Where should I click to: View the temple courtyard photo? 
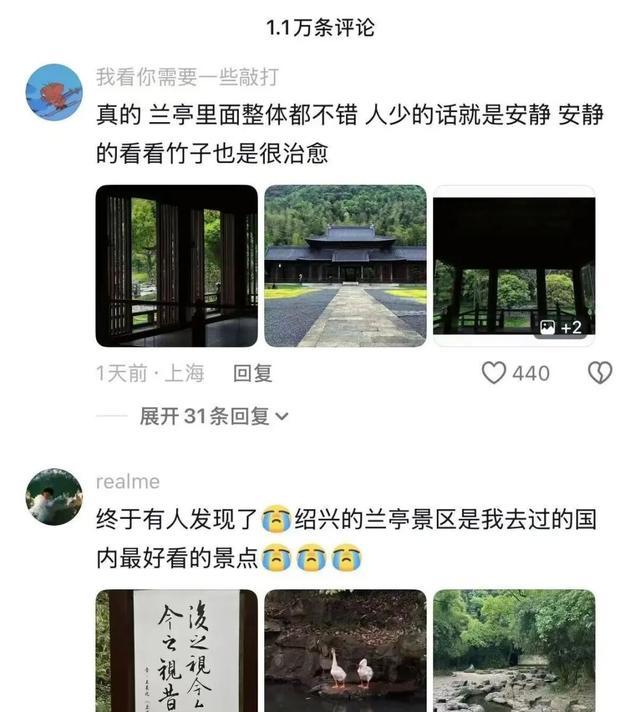pos(345,266)
